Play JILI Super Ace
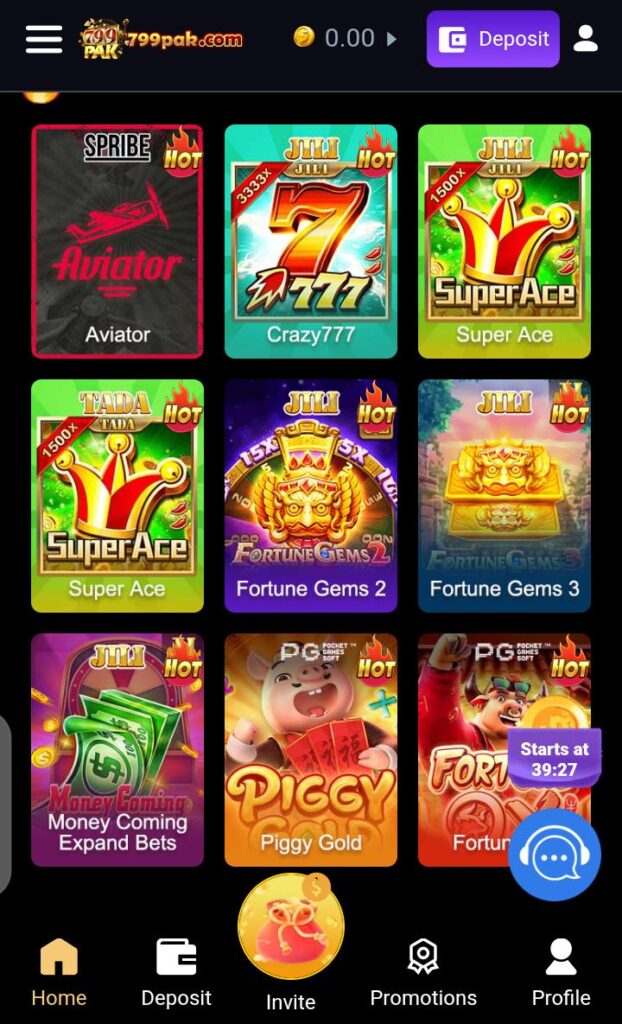Viewport: 622px width, 1024px height. click(504, 241)
